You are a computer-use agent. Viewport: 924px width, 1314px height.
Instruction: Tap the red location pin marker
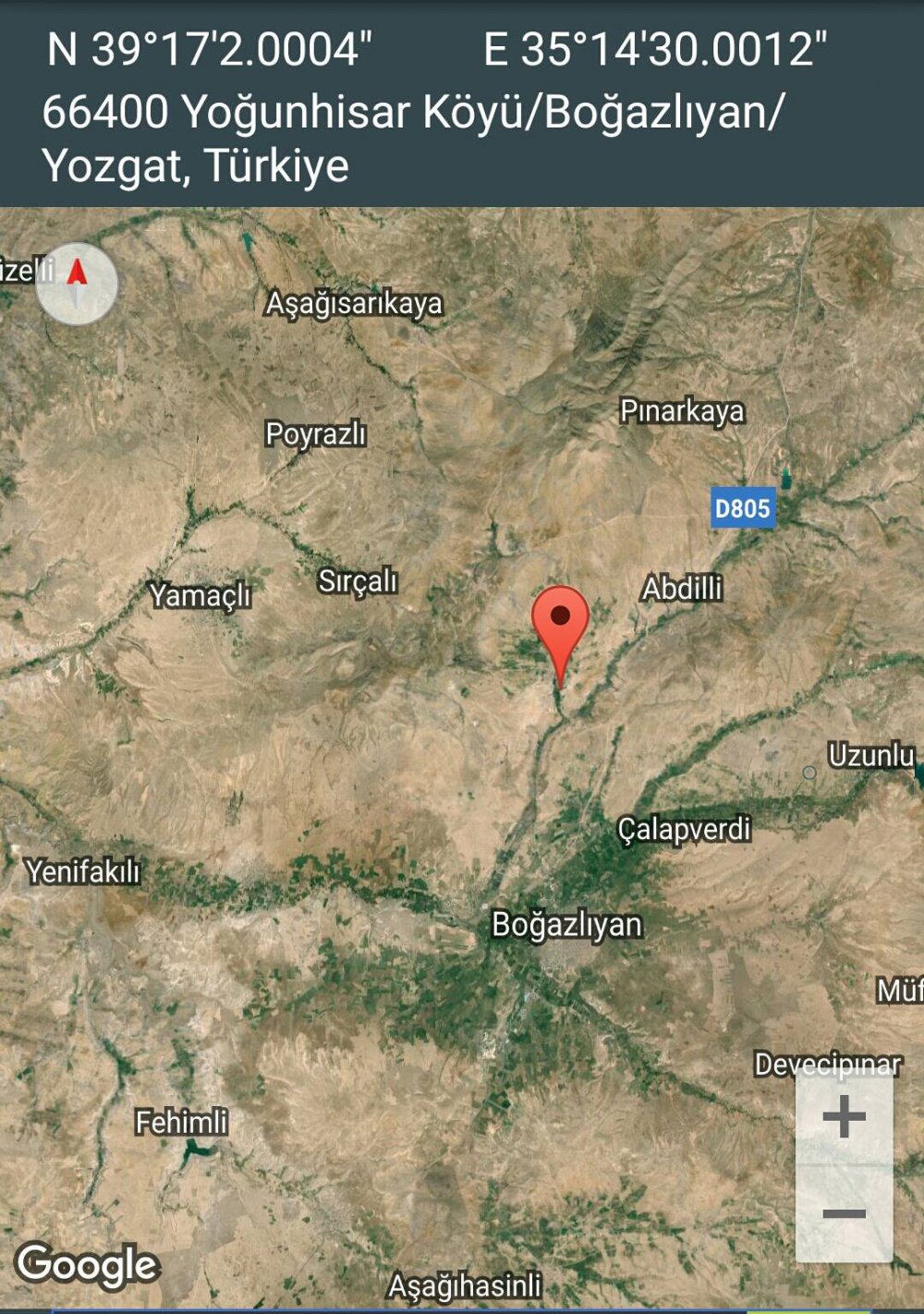click(x=560, y=621)
